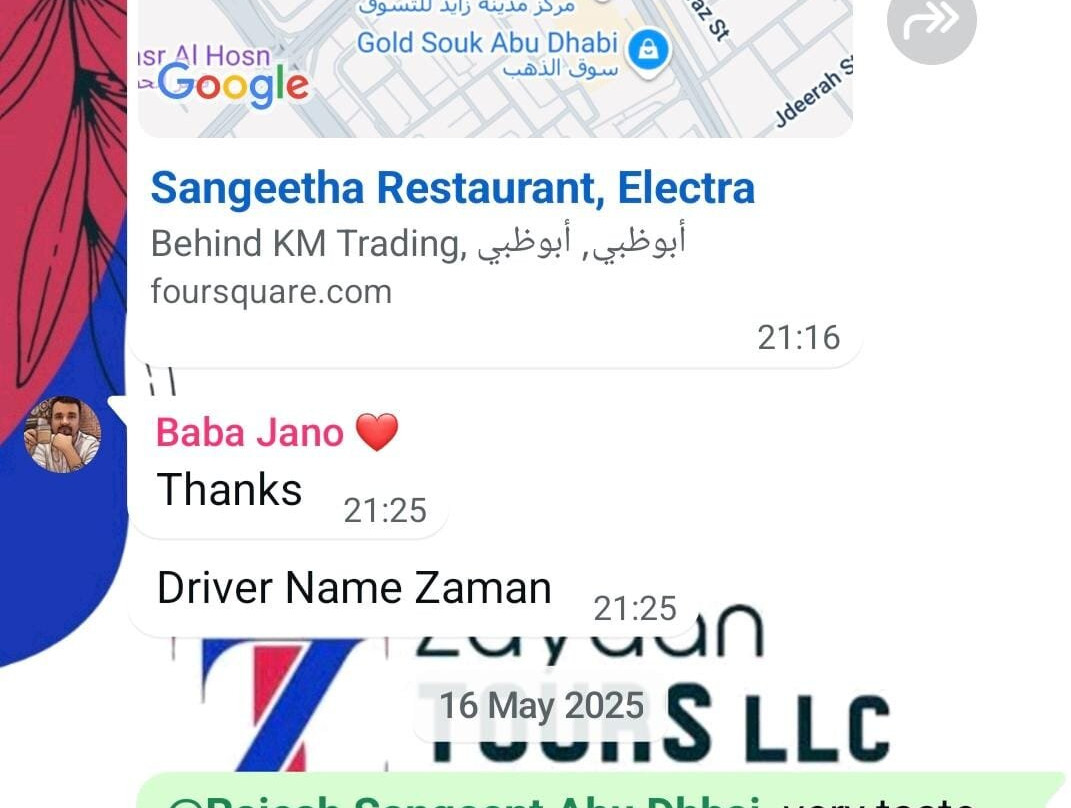The width and height of the screenshot is (1071, 808).
Task: Forward the Sangeetha Restaurant location message
Action: click(930, 22)
